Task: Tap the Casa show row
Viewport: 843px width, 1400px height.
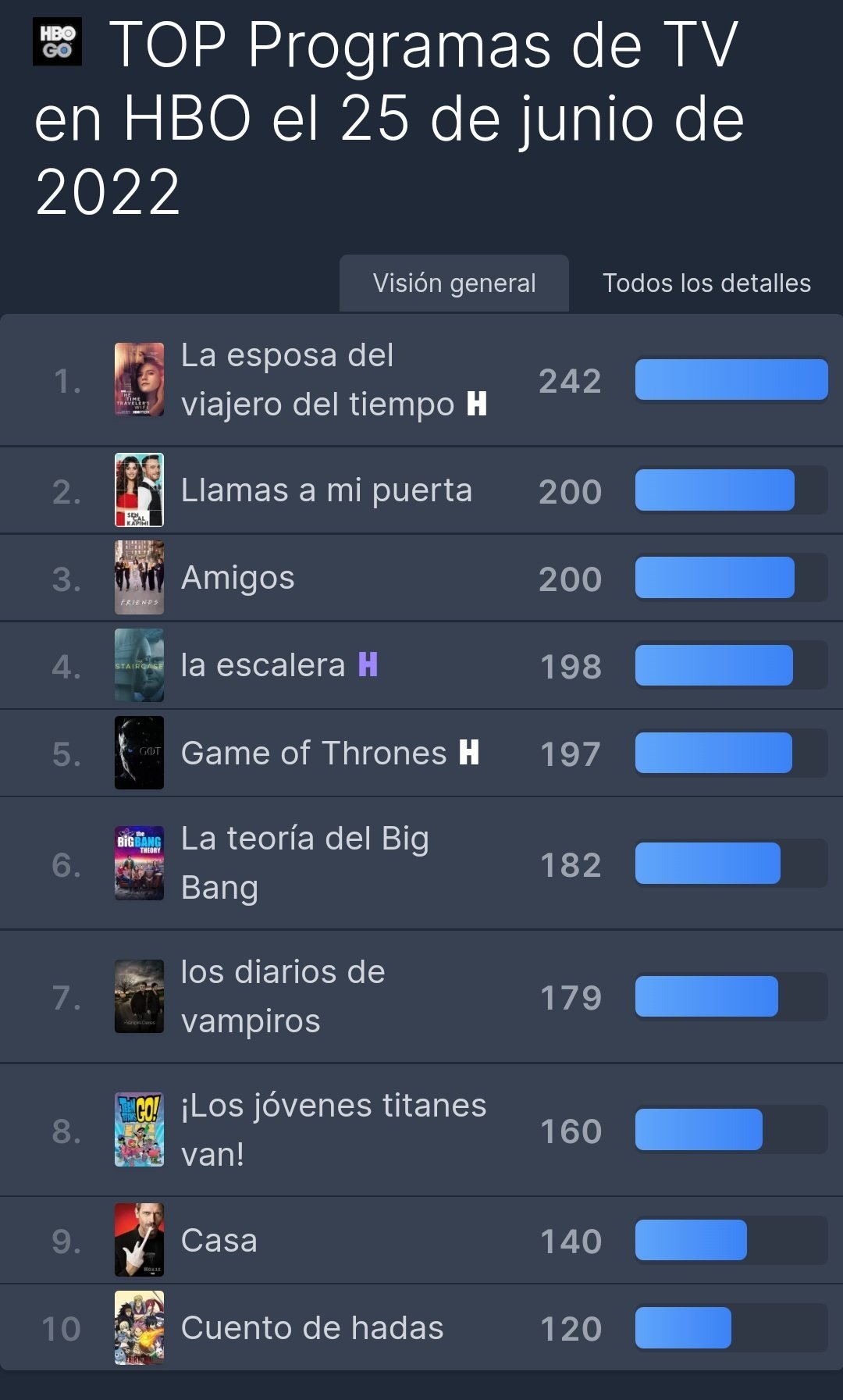Action: [219, 1240]
